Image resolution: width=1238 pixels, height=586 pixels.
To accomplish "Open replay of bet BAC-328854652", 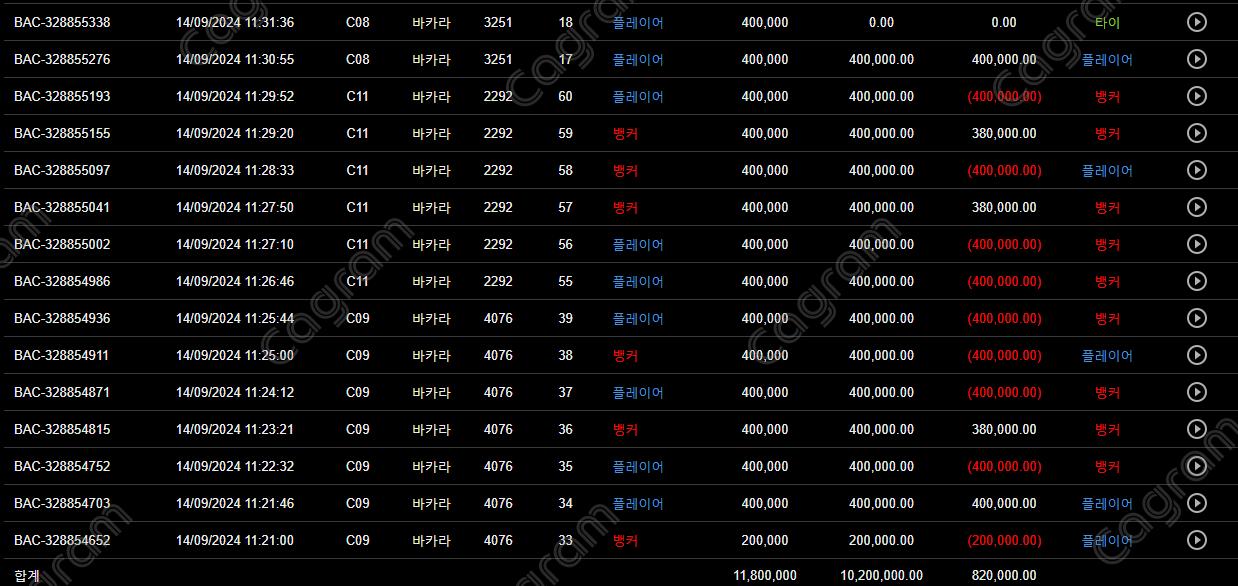I will pyautogui.click(x=1196, y=540).
